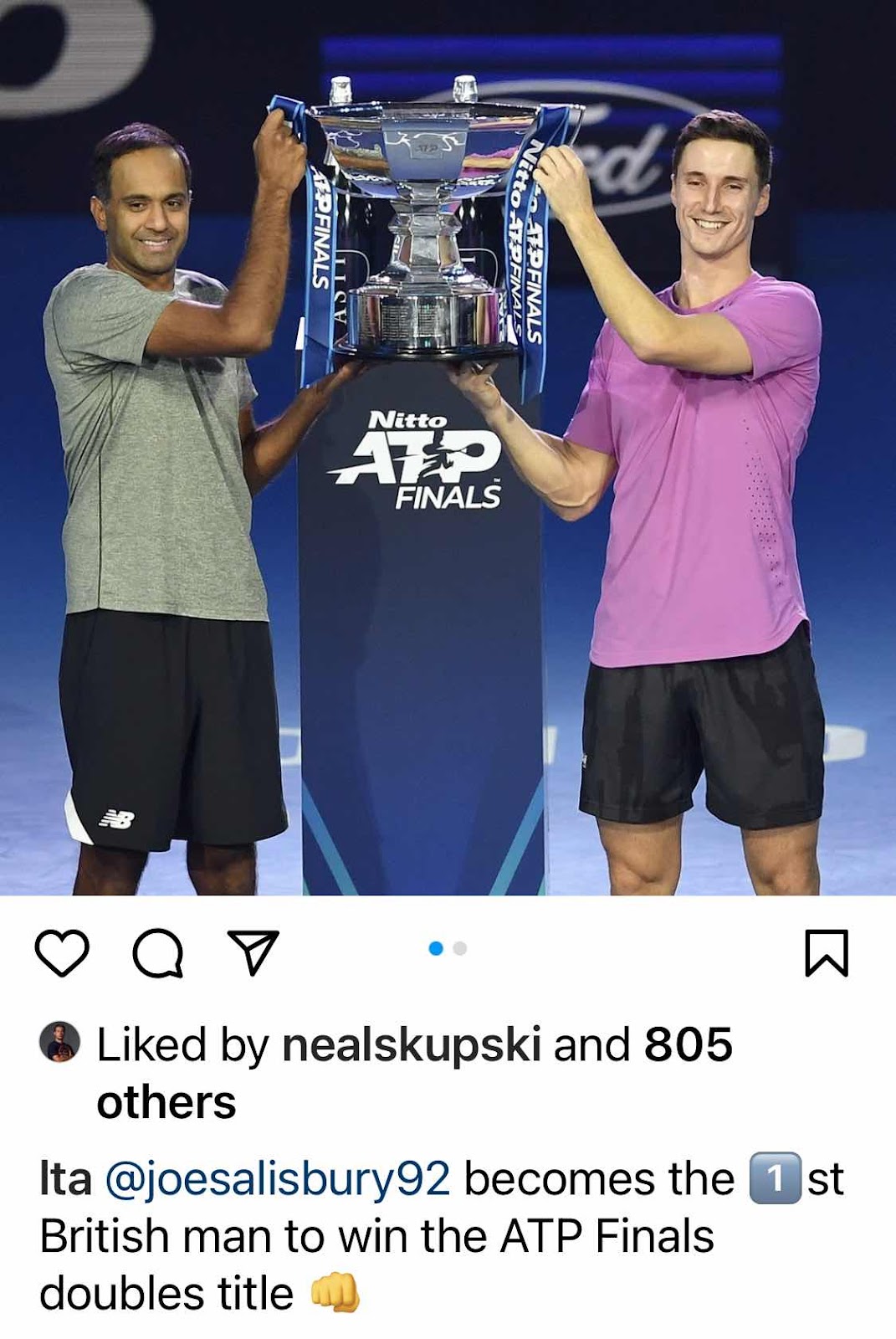Share the post with the paper plane icon
This screenshot has height=1339, width=896.
point(253,952)
